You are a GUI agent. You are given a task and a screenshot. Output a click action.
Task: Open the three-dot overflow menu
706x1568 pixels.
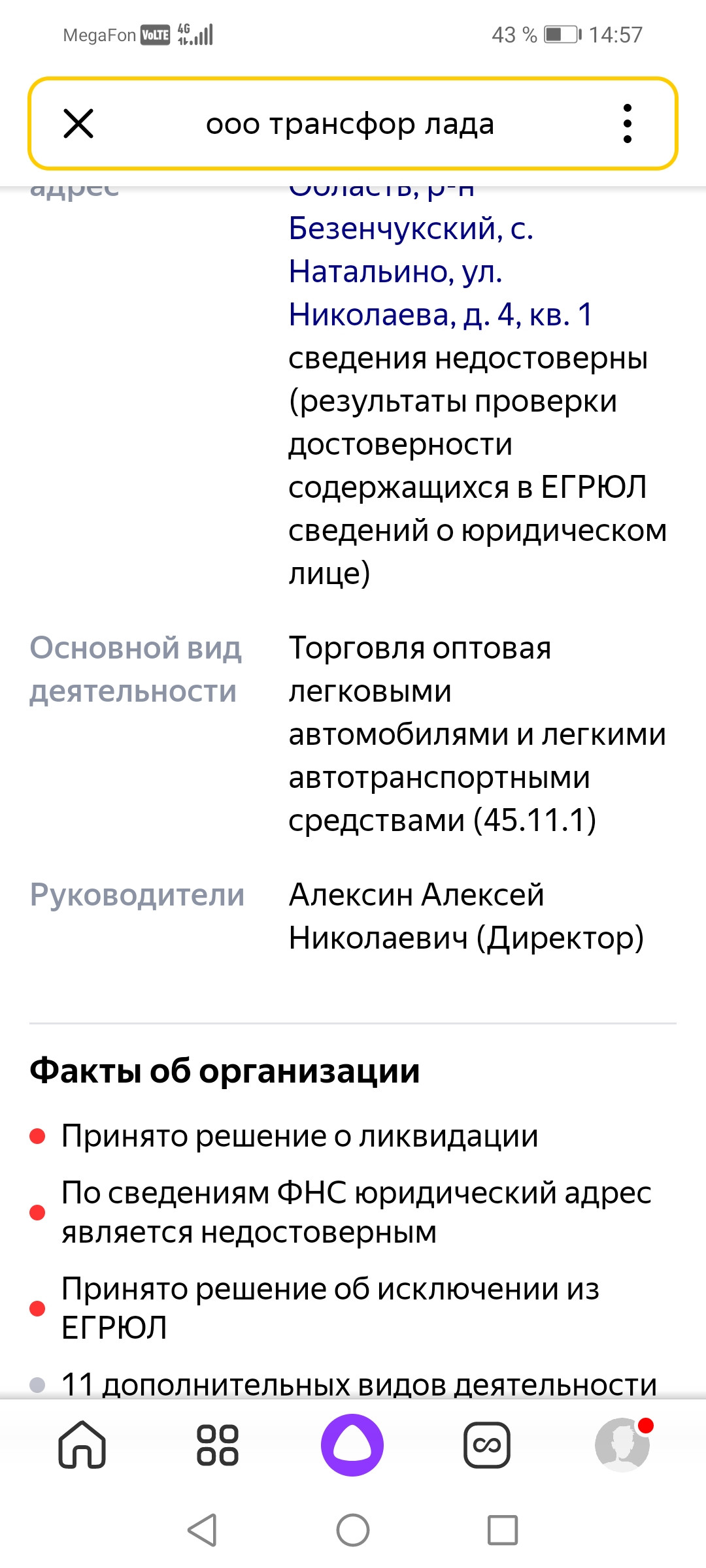click(628, 123)
